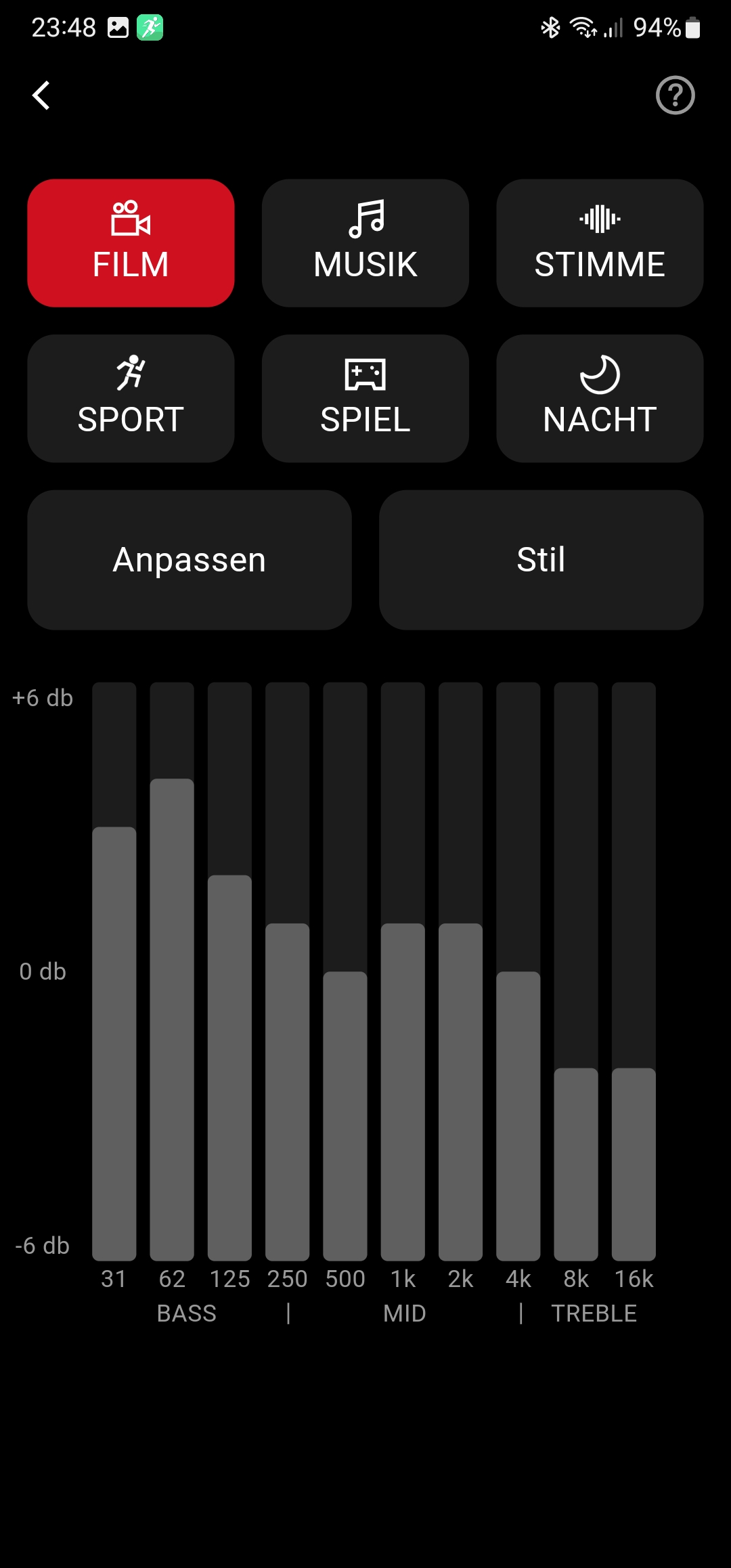
Task: Tap the 31 Hz equalizer bar
Action: 114,1043
